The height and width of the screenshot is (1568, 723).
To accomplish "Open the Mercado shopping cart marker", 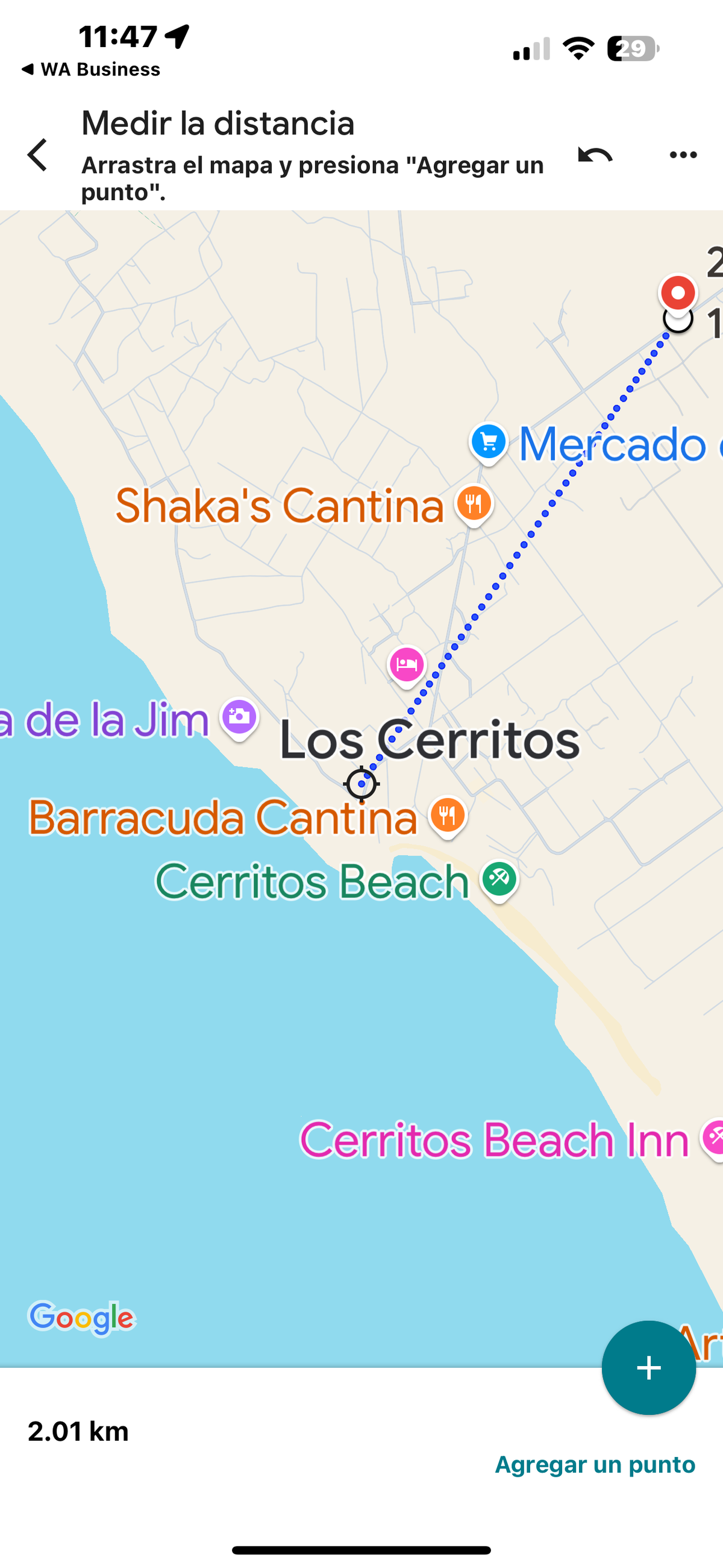I will click(488, 442).
